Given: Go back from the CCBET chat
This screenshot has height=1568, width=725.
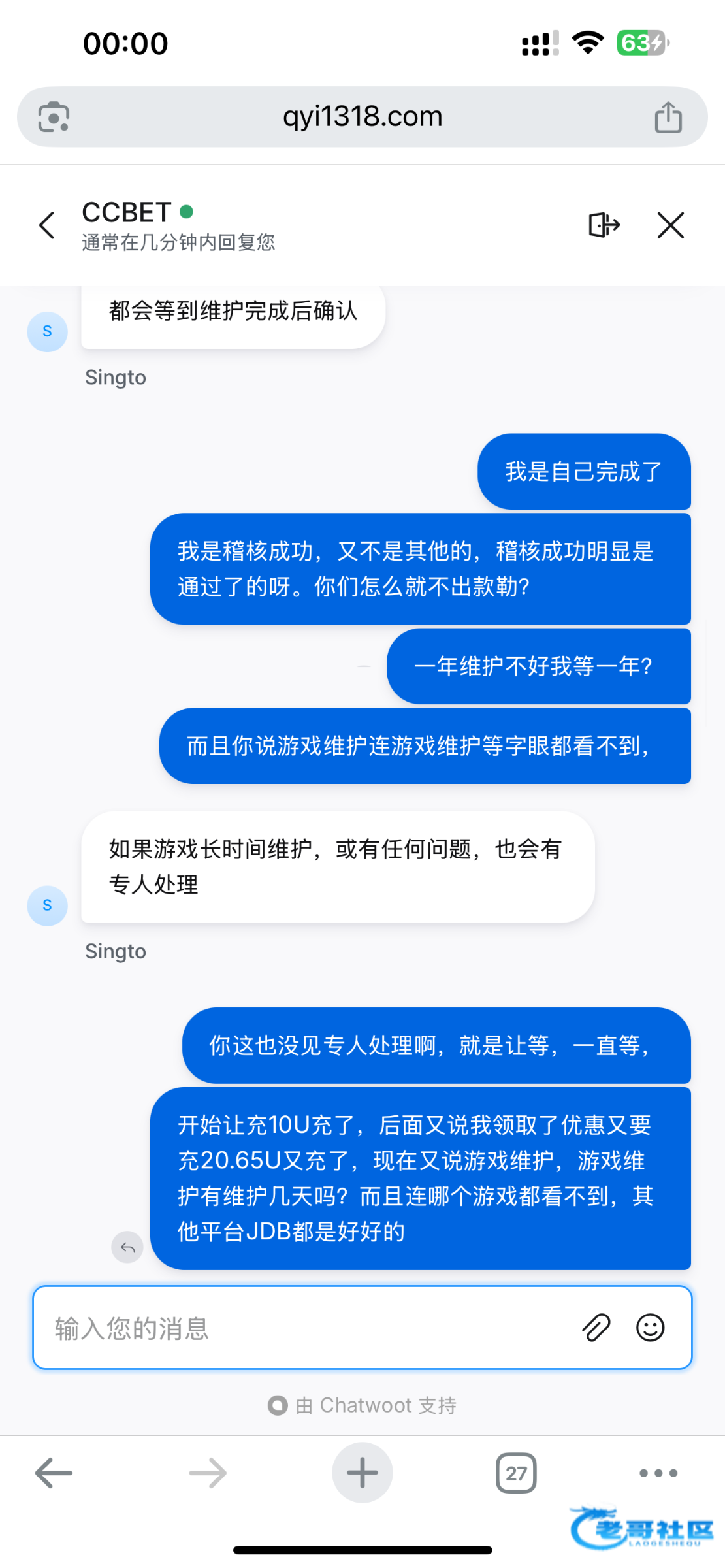Looking at the screenshot, I should [47, 225].
